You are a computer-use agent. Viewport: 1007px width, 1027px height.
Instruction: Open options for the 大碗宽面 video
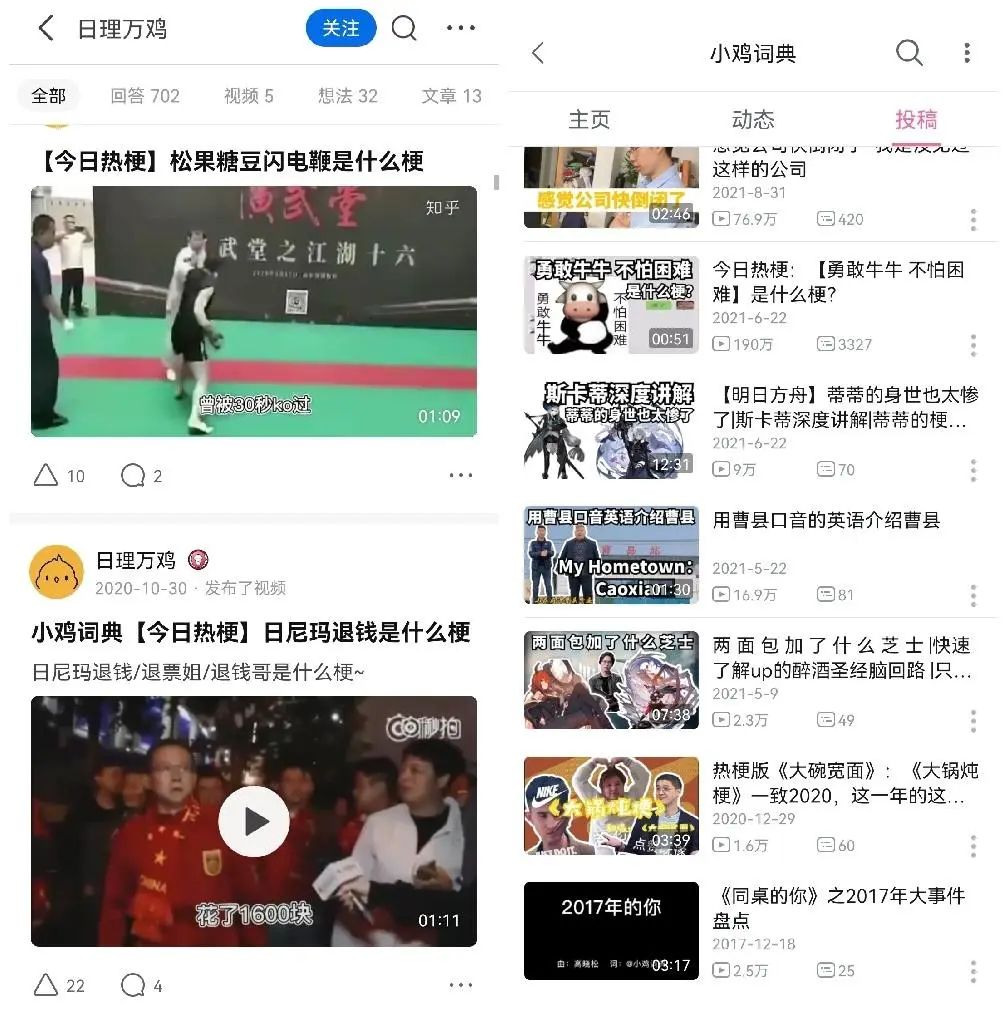click(x=972, y=846)
